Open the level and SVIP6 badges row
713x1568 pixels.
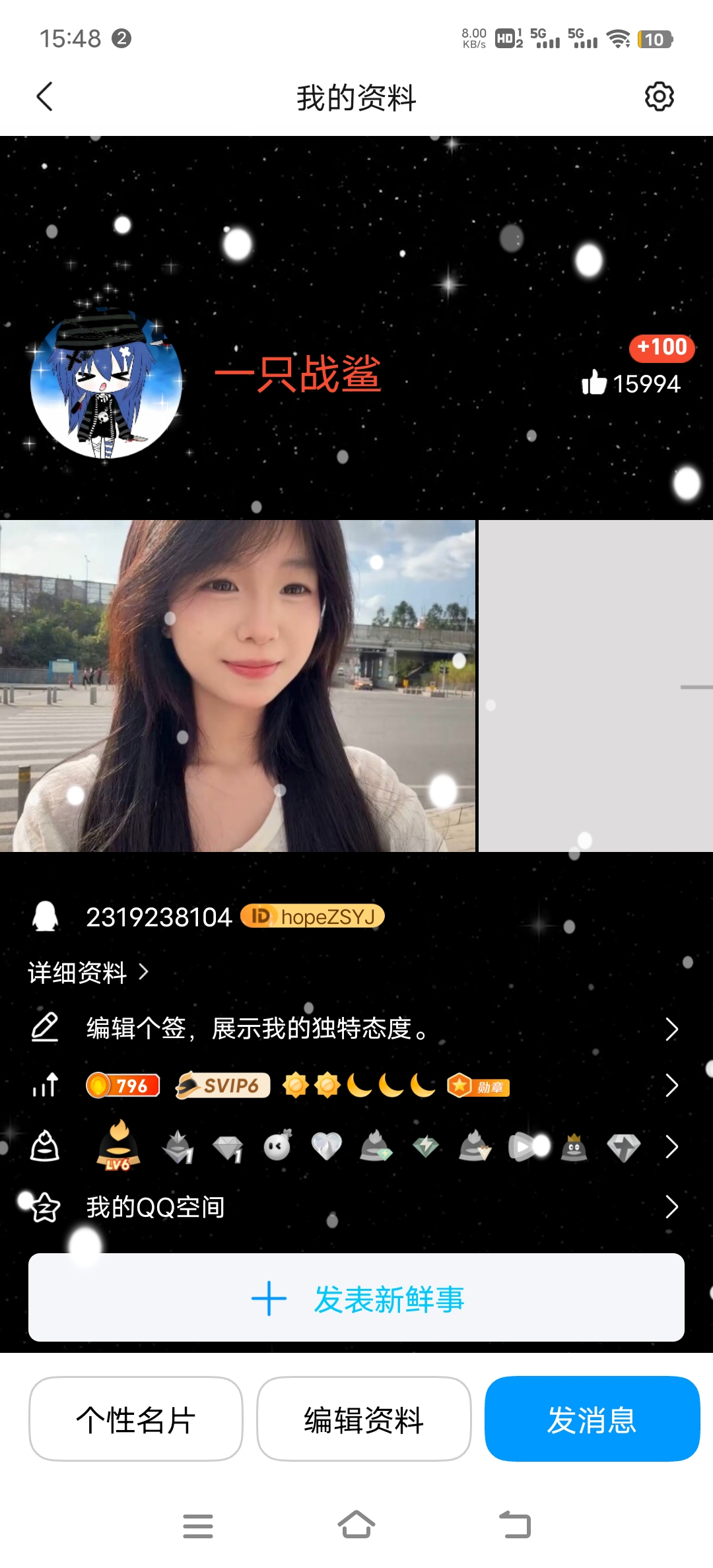(356, 1086)
